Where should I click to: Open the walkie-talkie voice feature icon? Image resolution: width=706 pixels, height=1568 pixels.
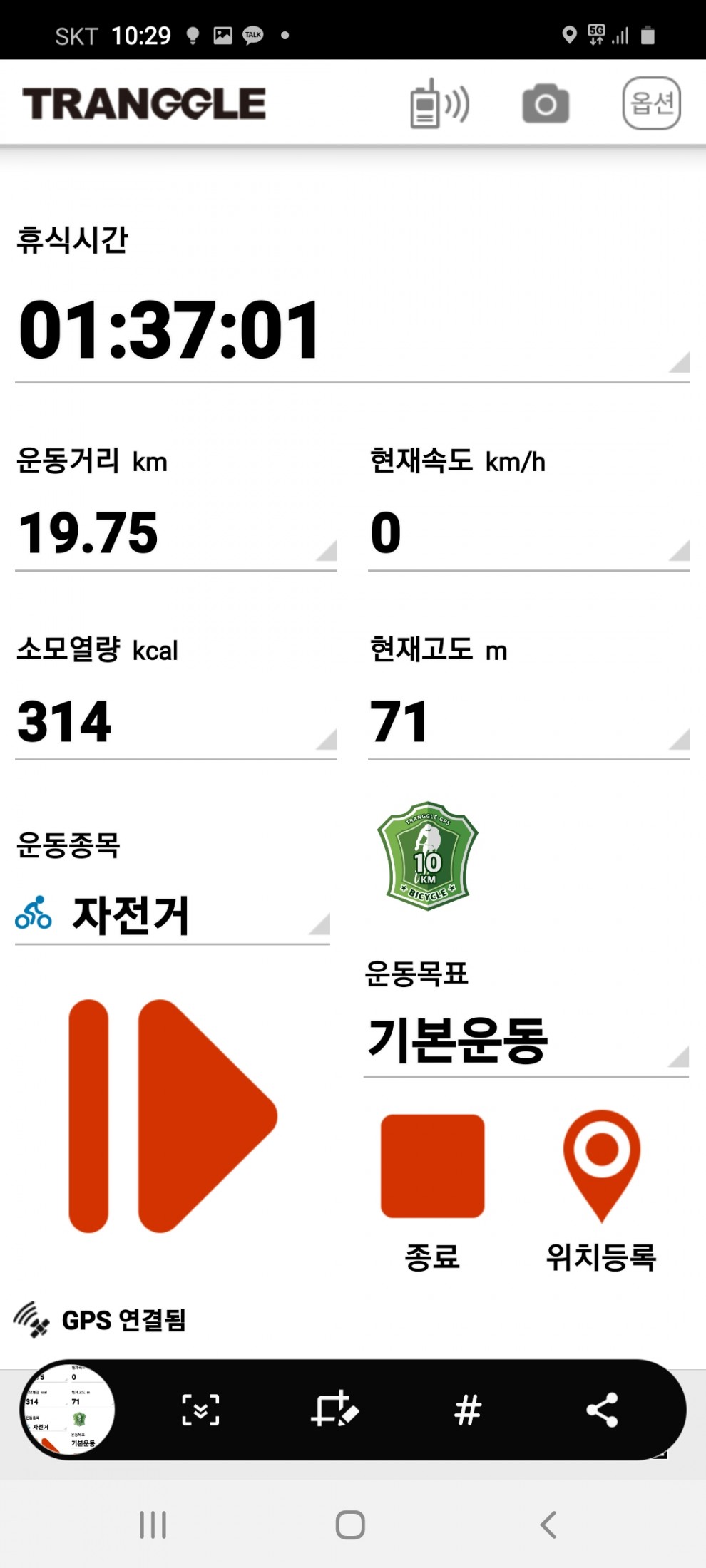pyautogui.click(x=439, y=104)
